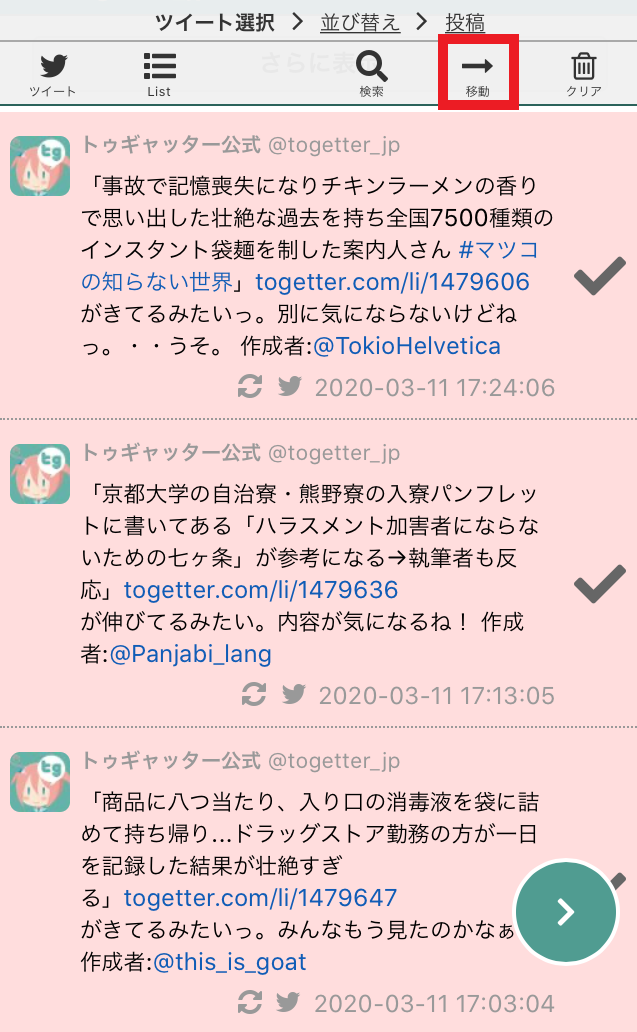The width and height of the screenshot is (637, 1032).
Task: Open the @TokioHelvetica profile link
Action: [407, 346]
